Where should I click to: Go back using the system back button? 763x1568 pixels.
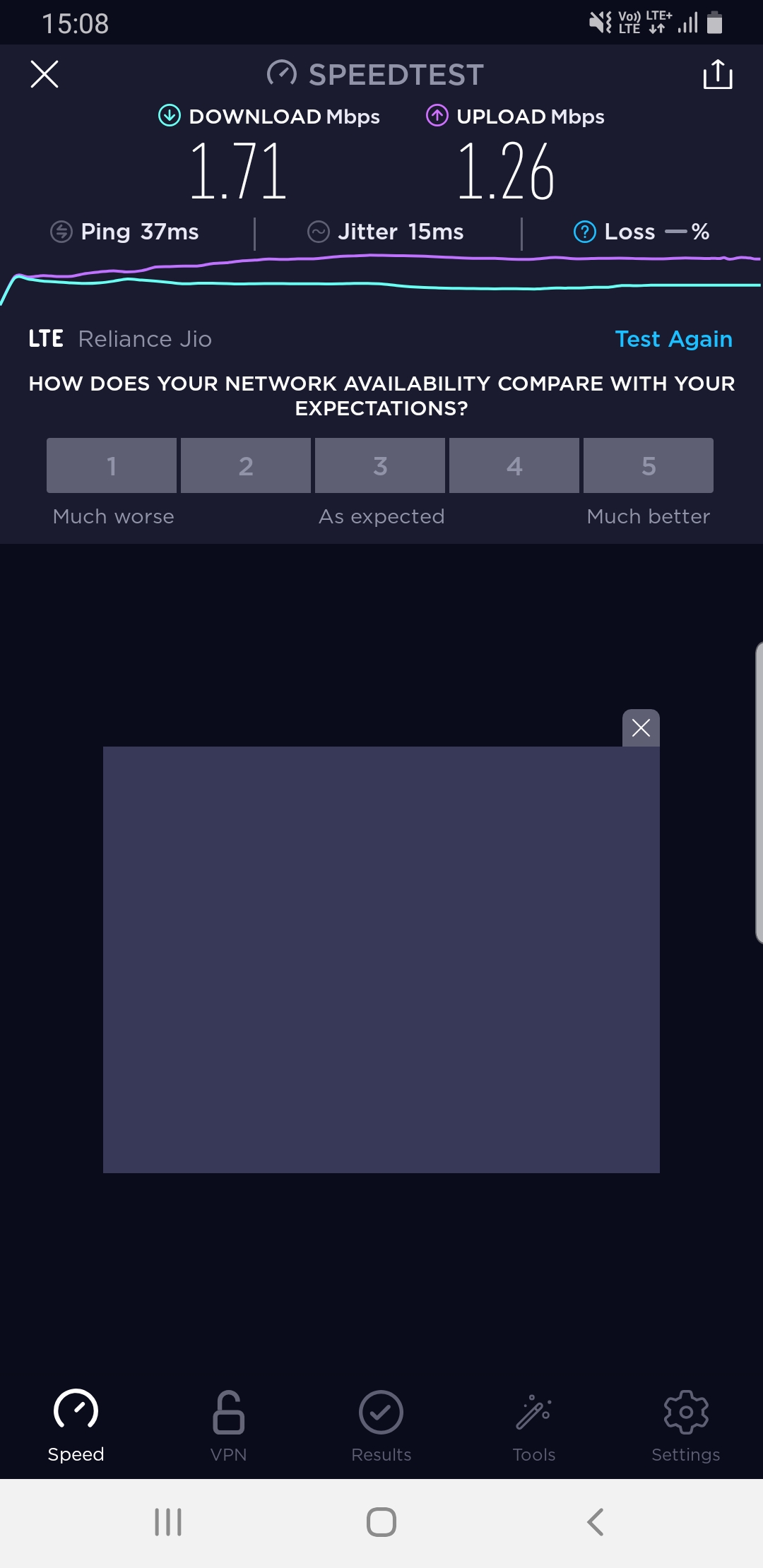click(x=595, y=1522)
